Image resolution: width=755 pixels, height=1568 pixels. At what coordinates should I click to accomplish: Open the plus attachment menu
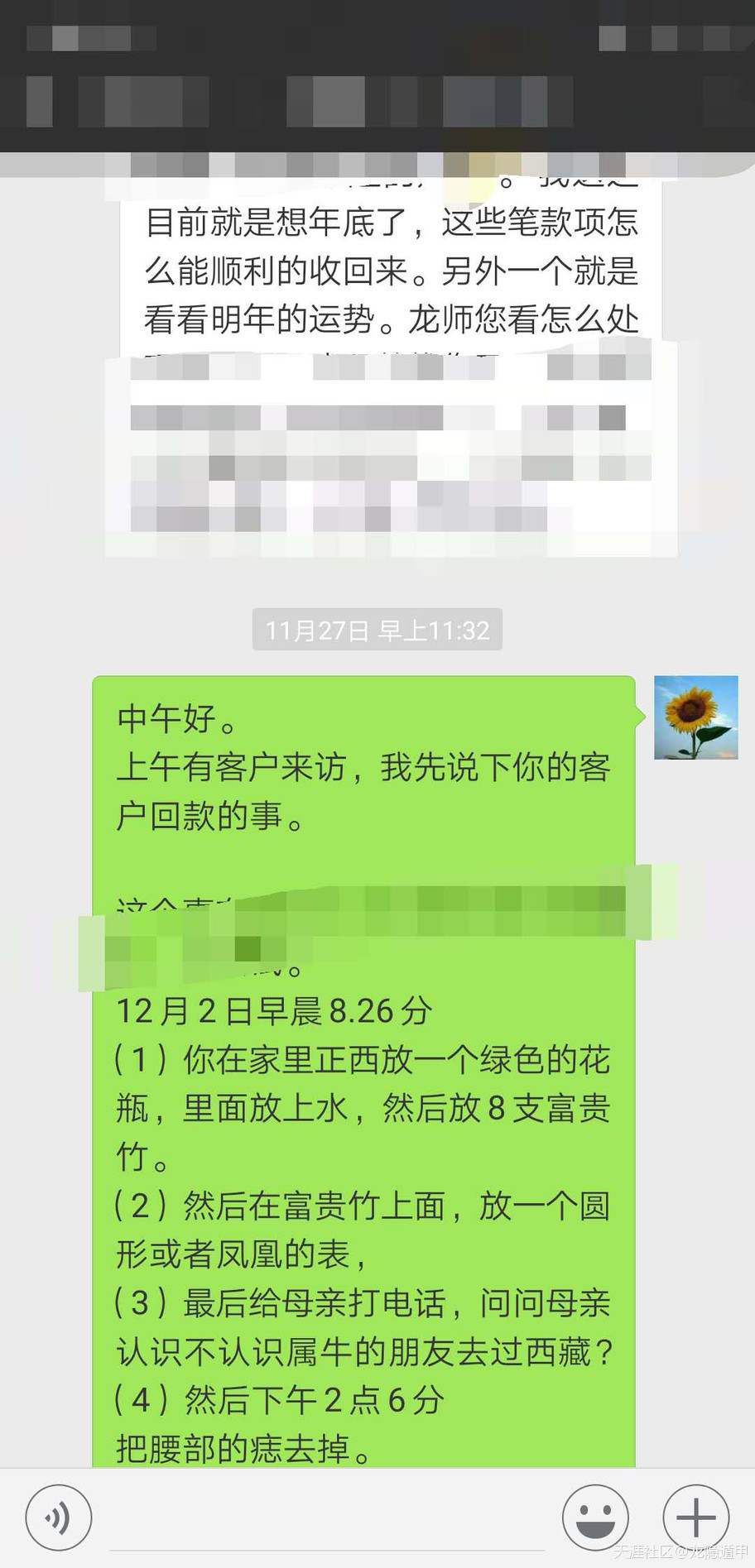coord(695,1518)
